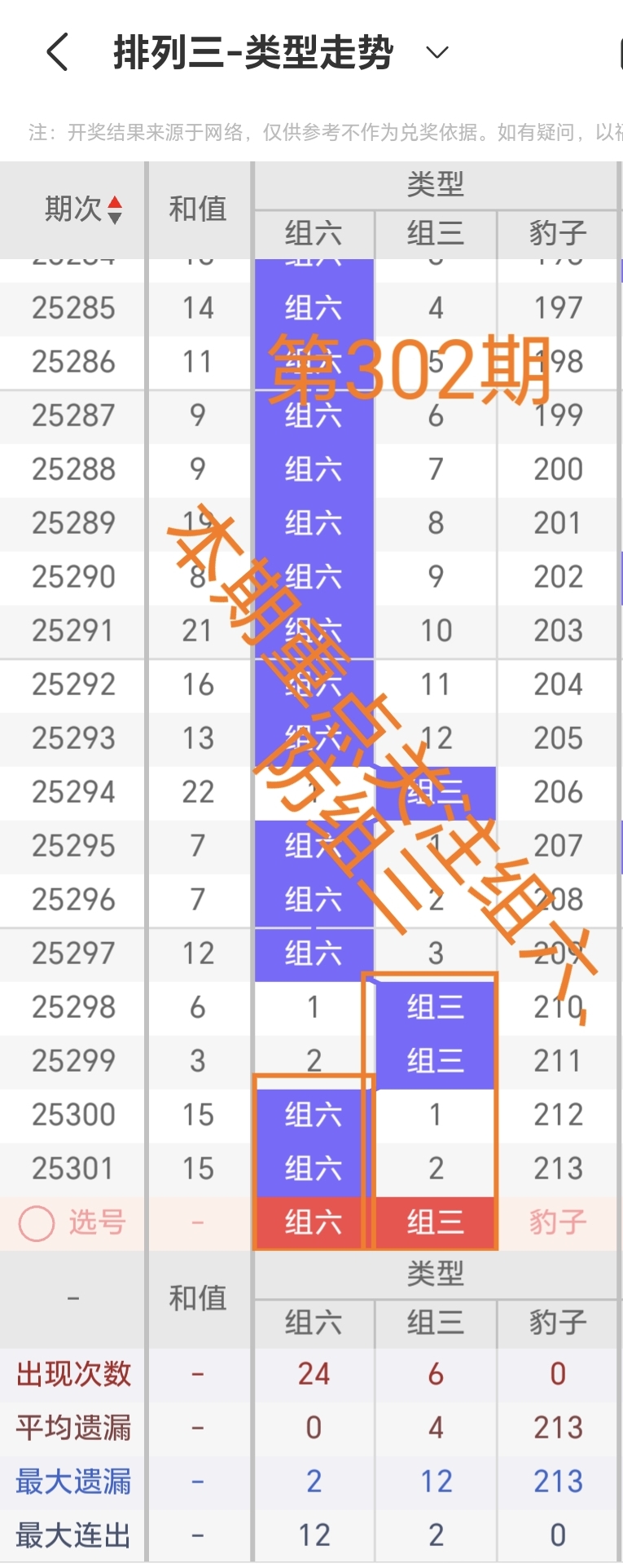Switch to the 组三 column header
This screenshot has width=623, height=1568.
pos(437,235)
